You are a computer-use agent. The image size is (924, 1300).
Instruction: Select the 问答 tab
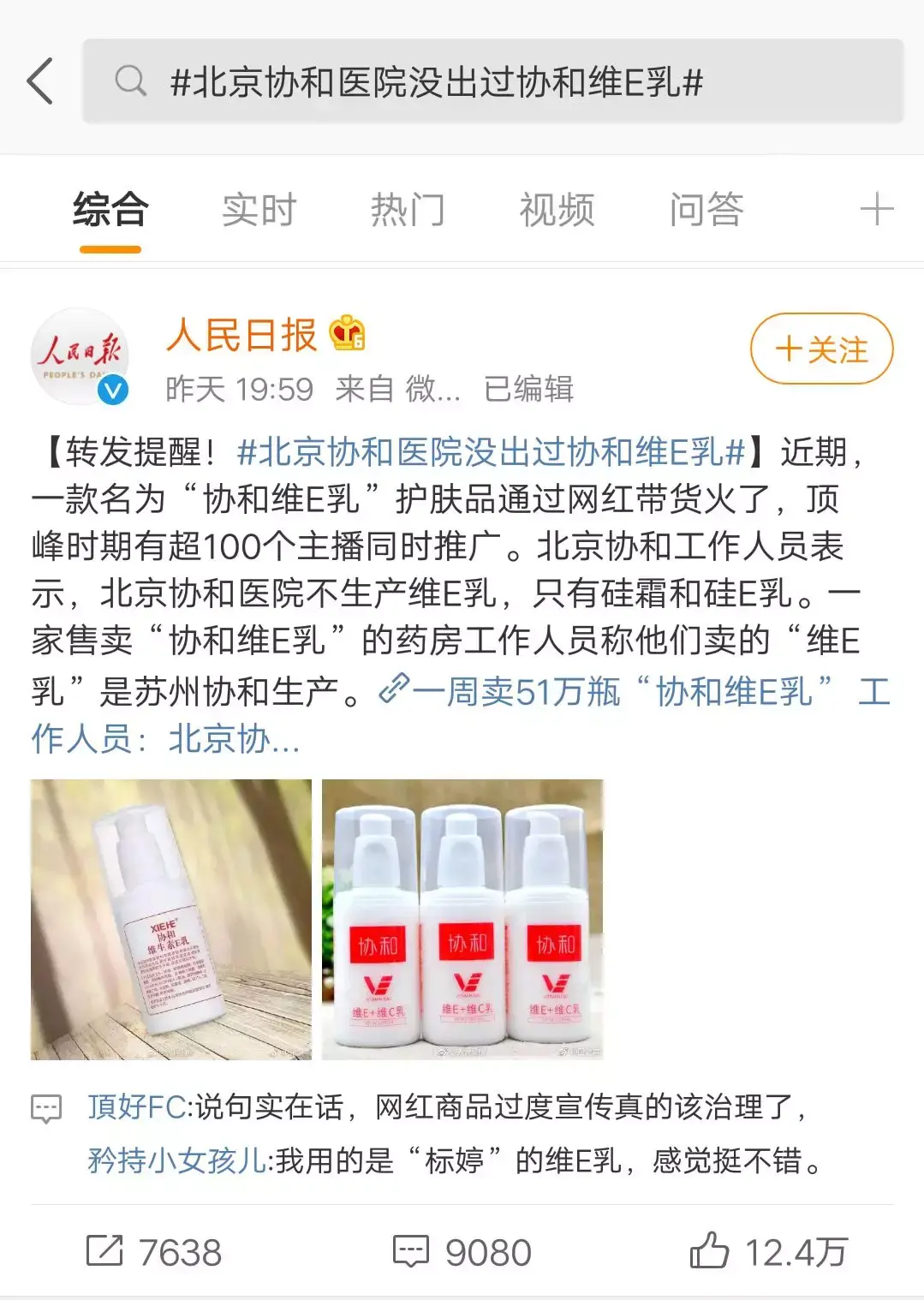click(x=706, y=210)
